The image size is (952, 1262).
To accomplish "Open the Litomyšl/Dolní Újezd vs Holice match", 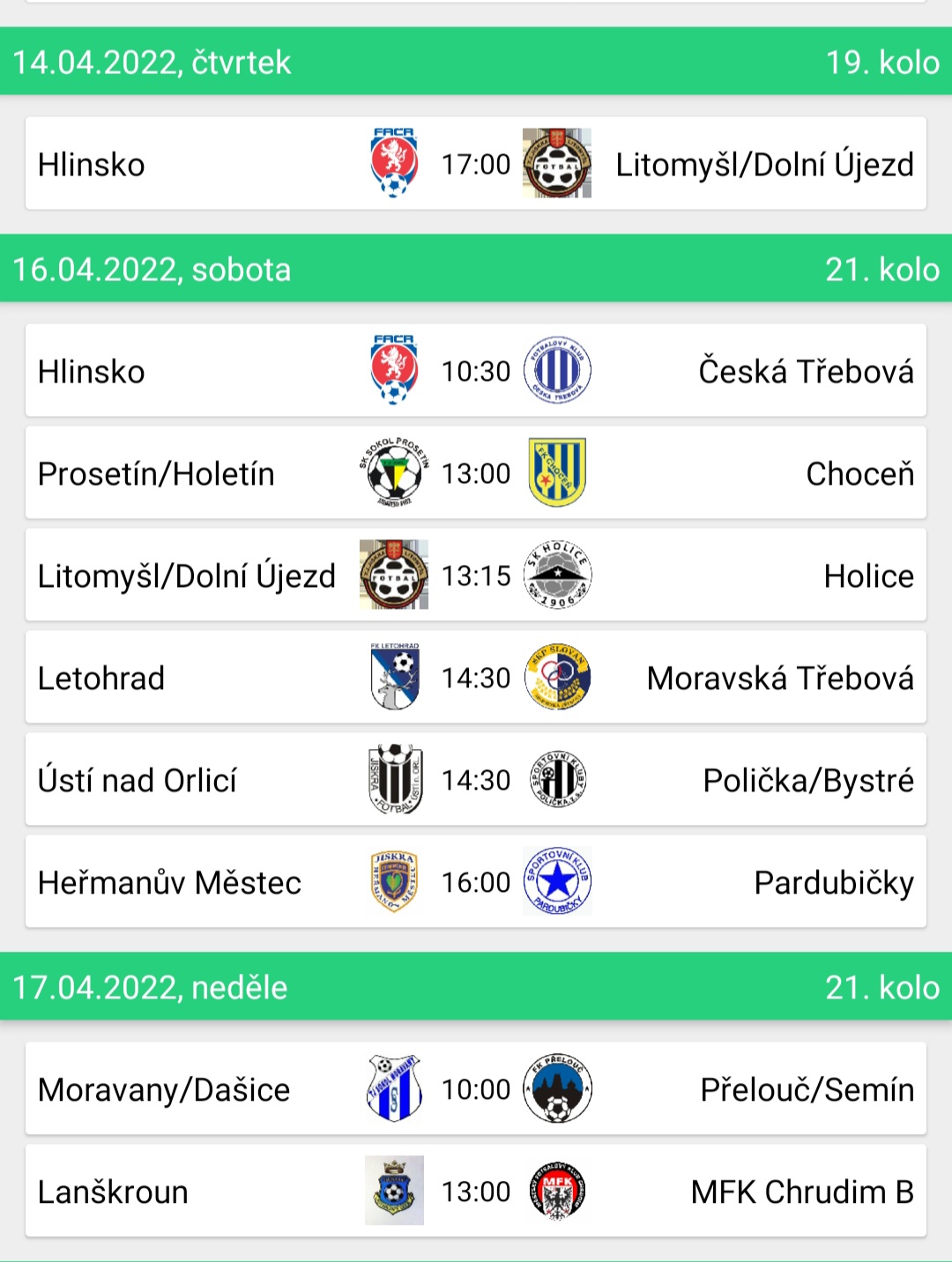I will (476, 575).
